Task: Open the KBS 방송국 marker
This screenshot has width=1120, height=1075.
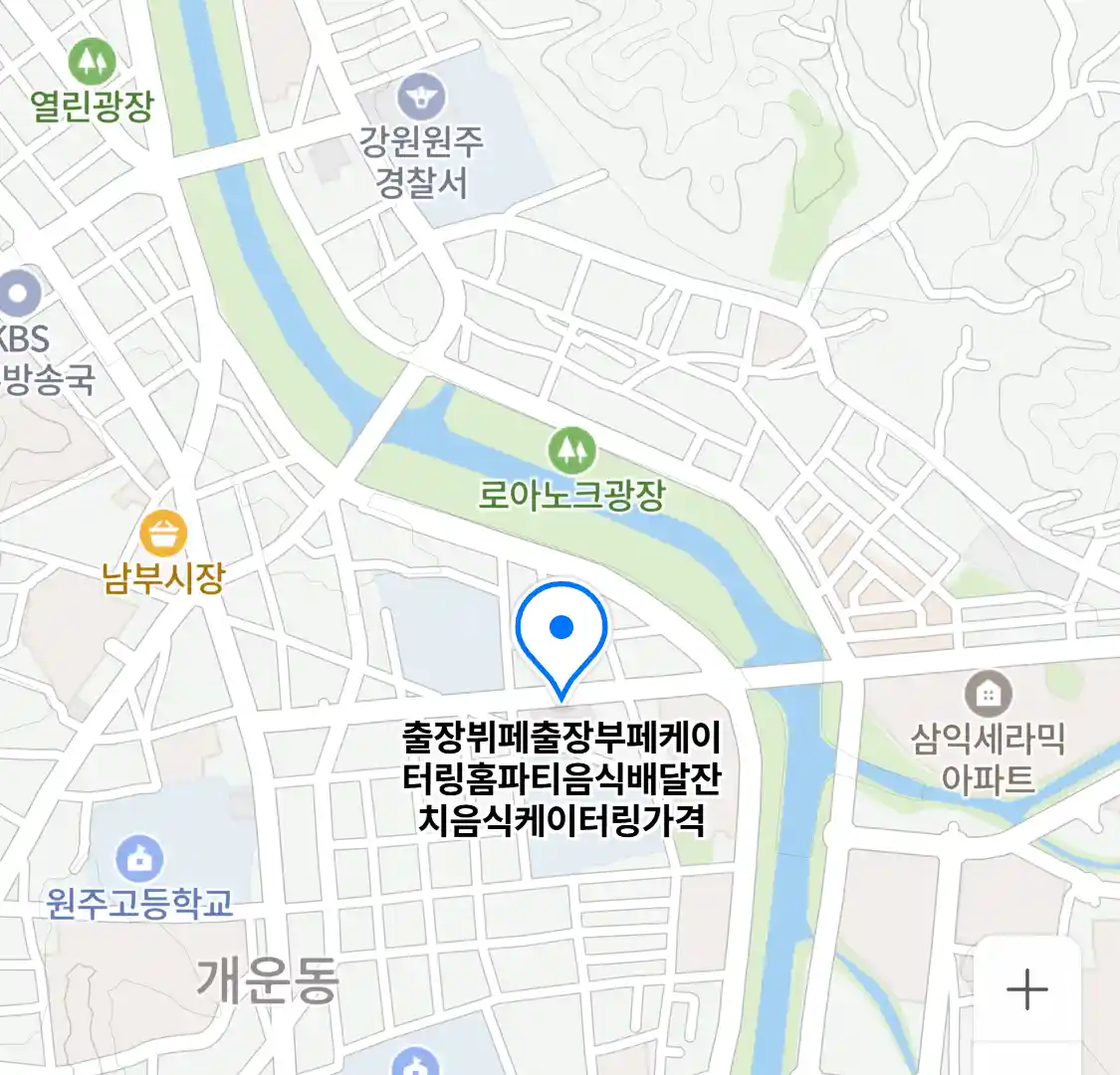Action: click(x=18, y=296)
